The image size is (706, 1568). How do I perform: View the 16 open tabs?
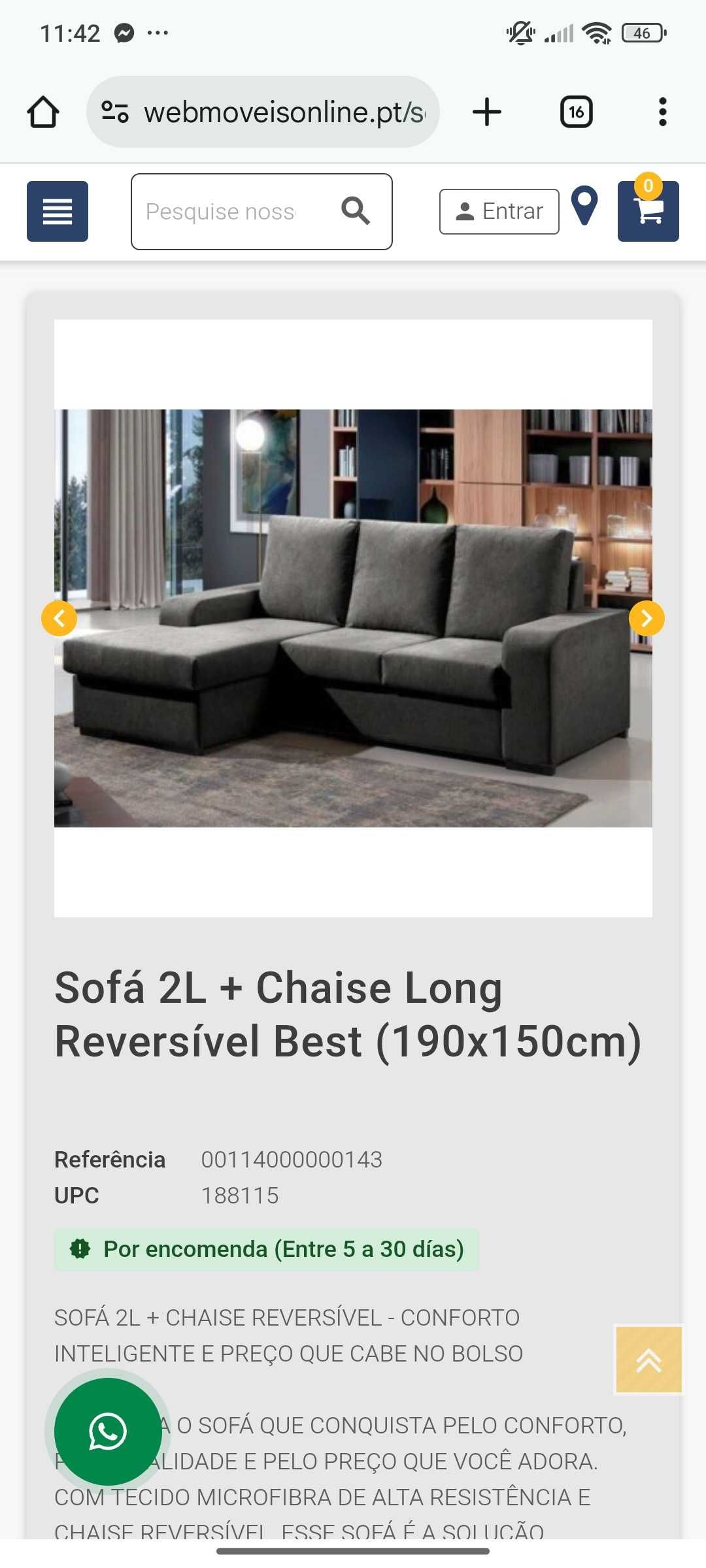[x=576, y=112]
